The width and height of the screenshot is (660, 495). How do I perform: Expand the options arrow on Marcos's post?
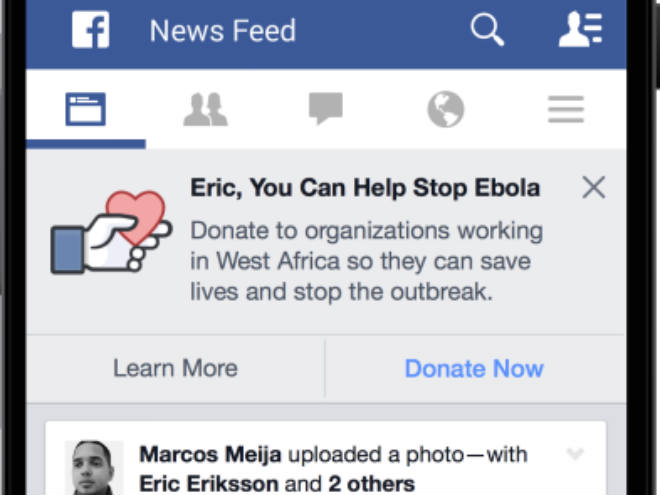(x=575, y=455)
